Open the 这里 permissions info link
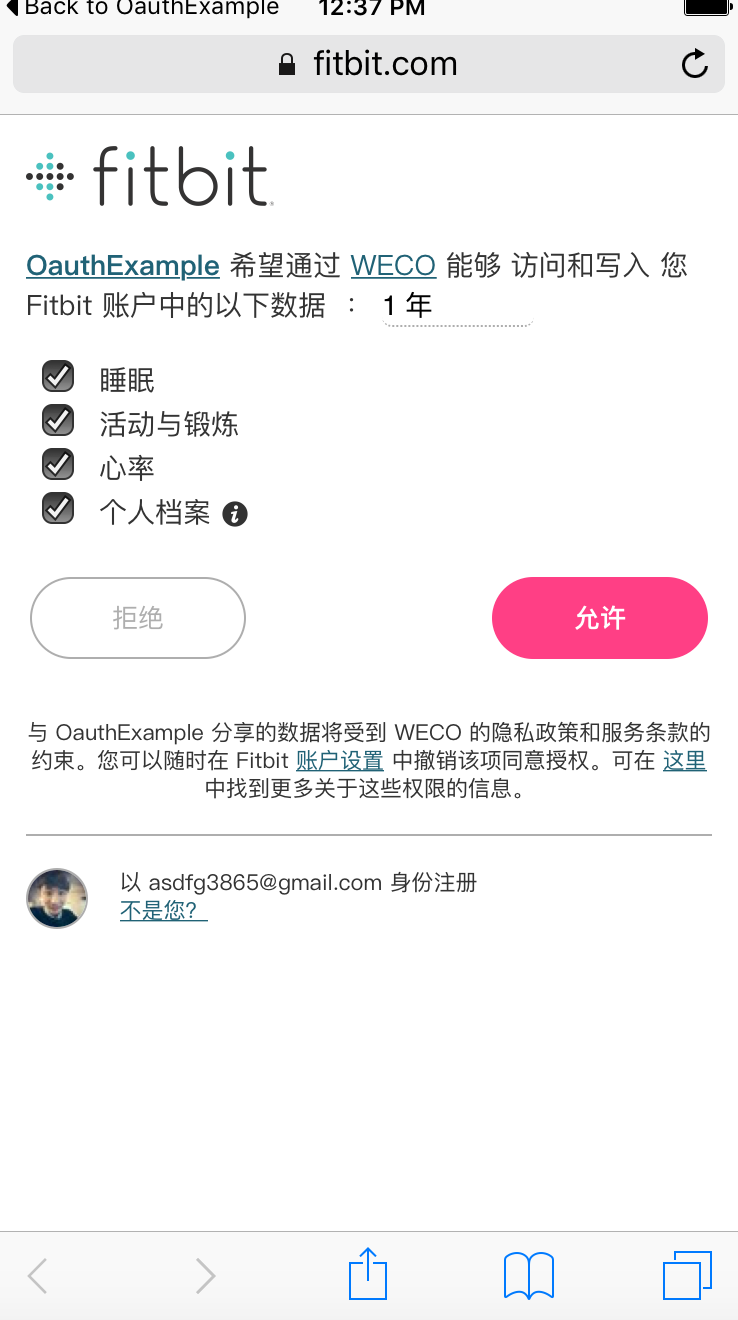The width and height of the screenshot is (738, 1320). pos(685,761)
